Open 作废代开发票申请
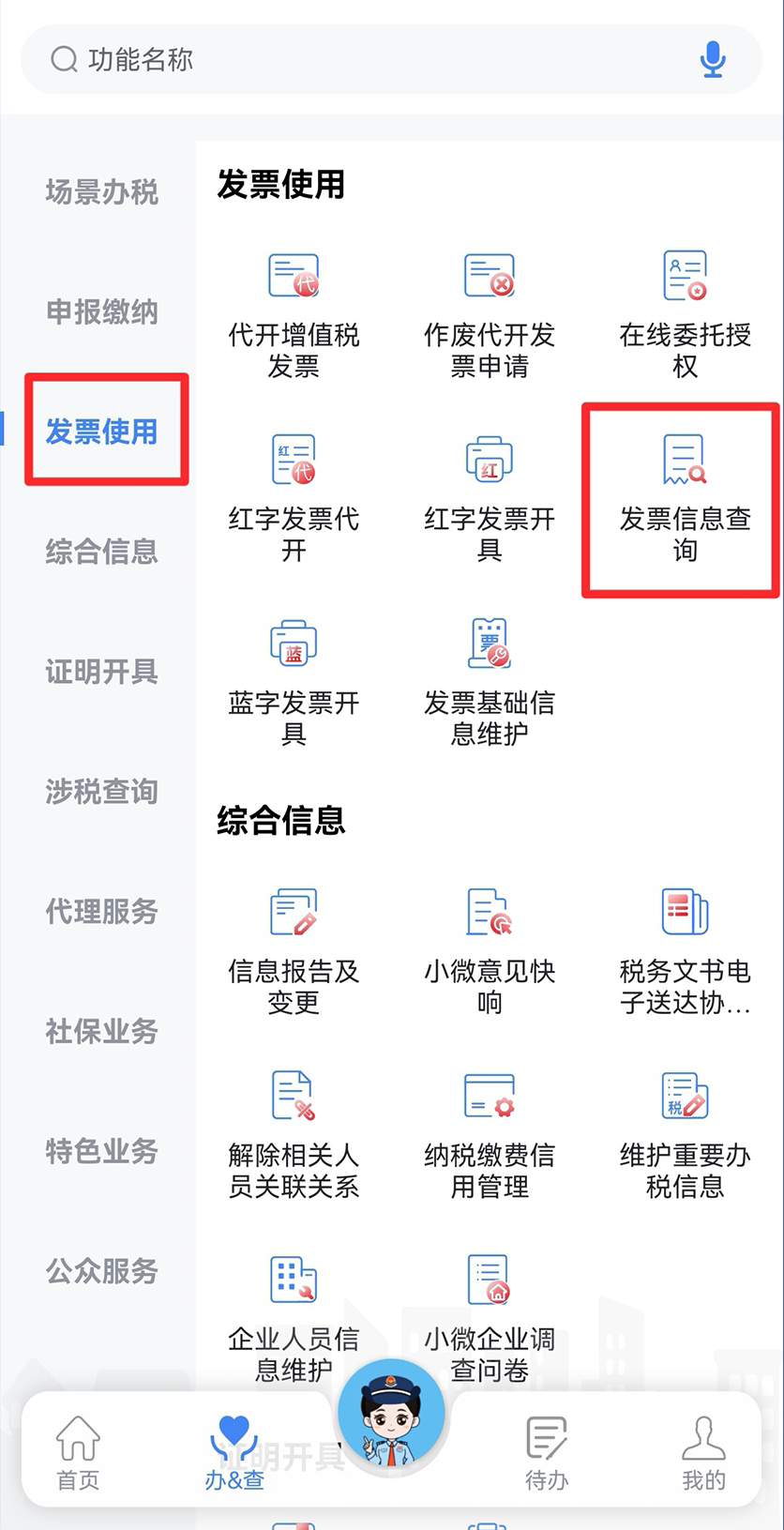The width and height of the screenshot is (784, 1530). click(490, 315)
